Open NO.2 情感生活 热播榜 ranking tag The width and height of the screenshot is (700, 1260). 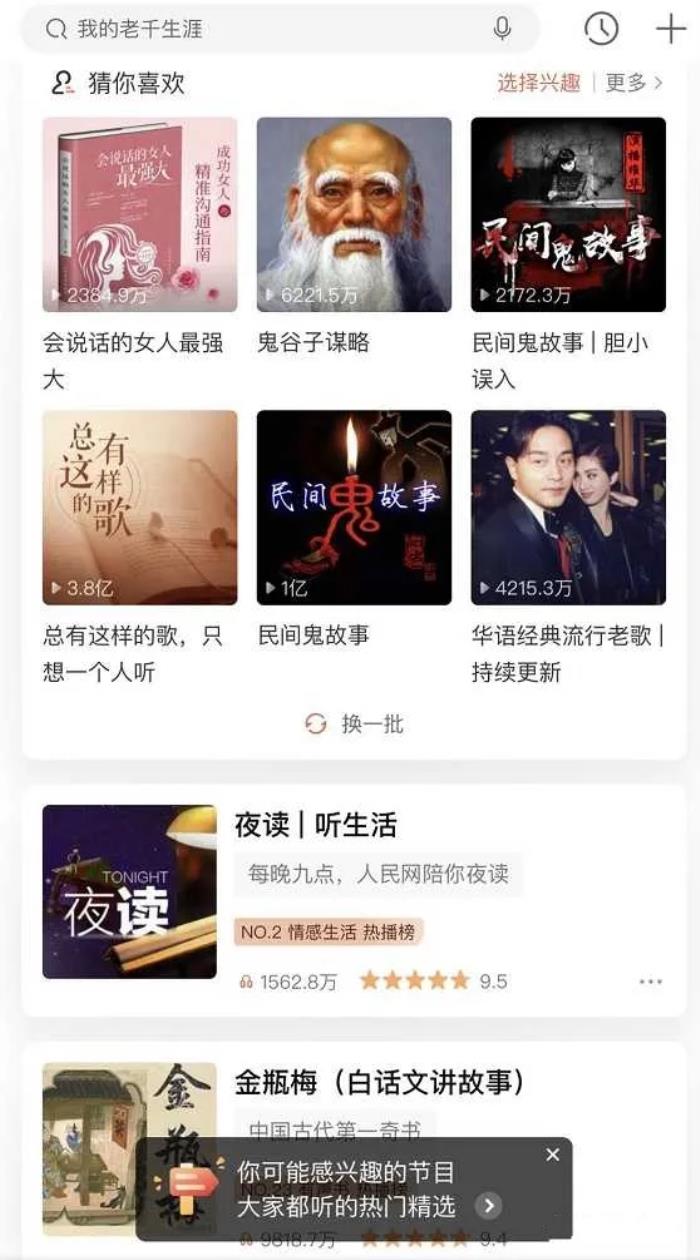(x=329, y=932)
